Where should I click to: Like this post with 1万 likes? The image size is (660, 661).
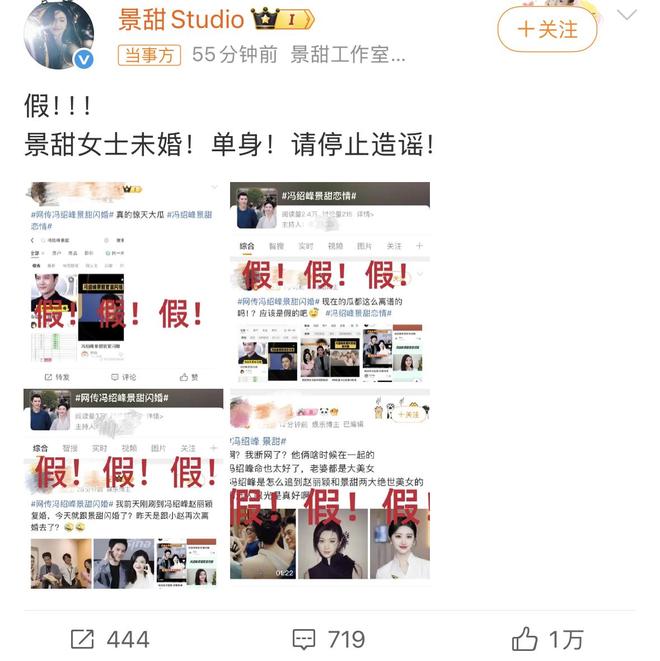[547, 638]
